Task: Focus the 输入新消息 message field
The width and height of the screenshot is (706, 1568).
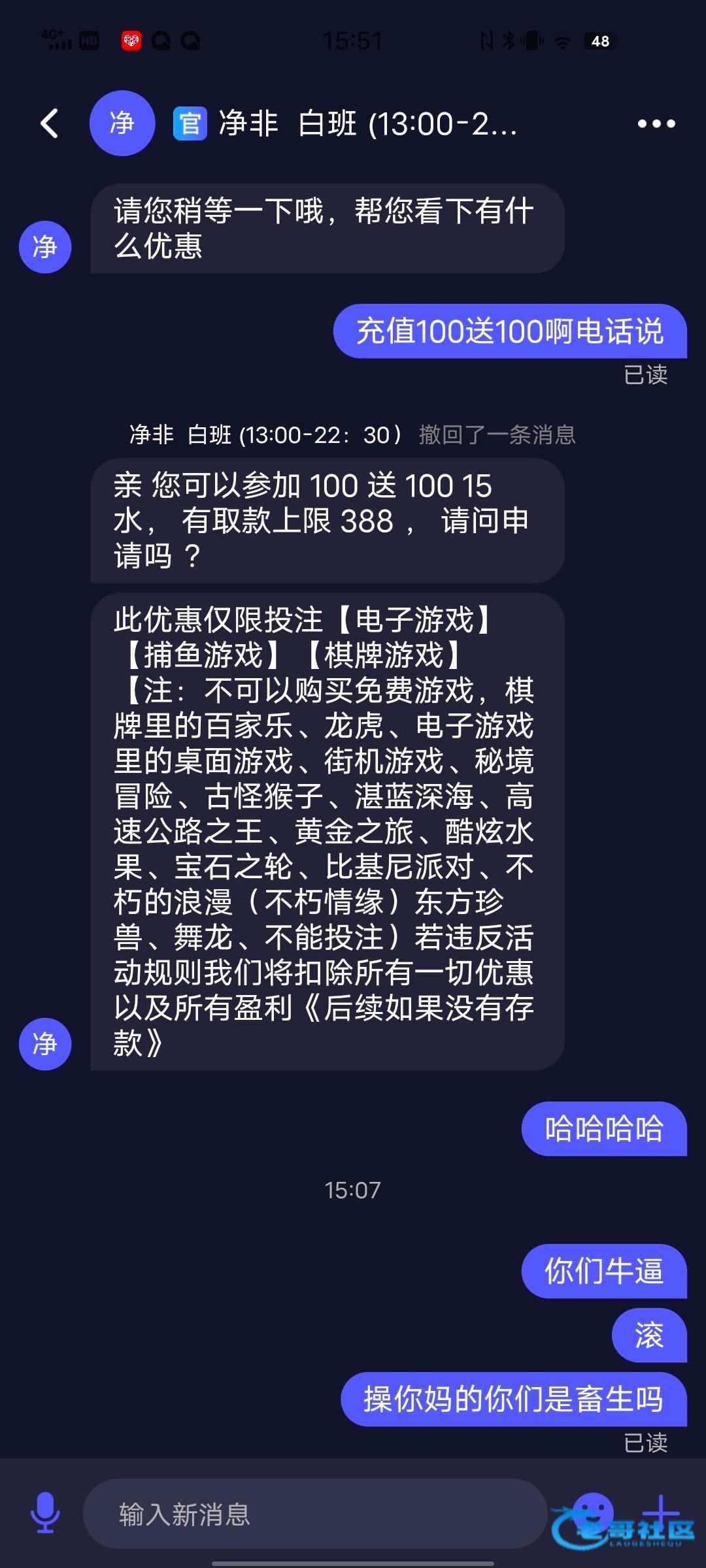Action: click(314, 1514)
